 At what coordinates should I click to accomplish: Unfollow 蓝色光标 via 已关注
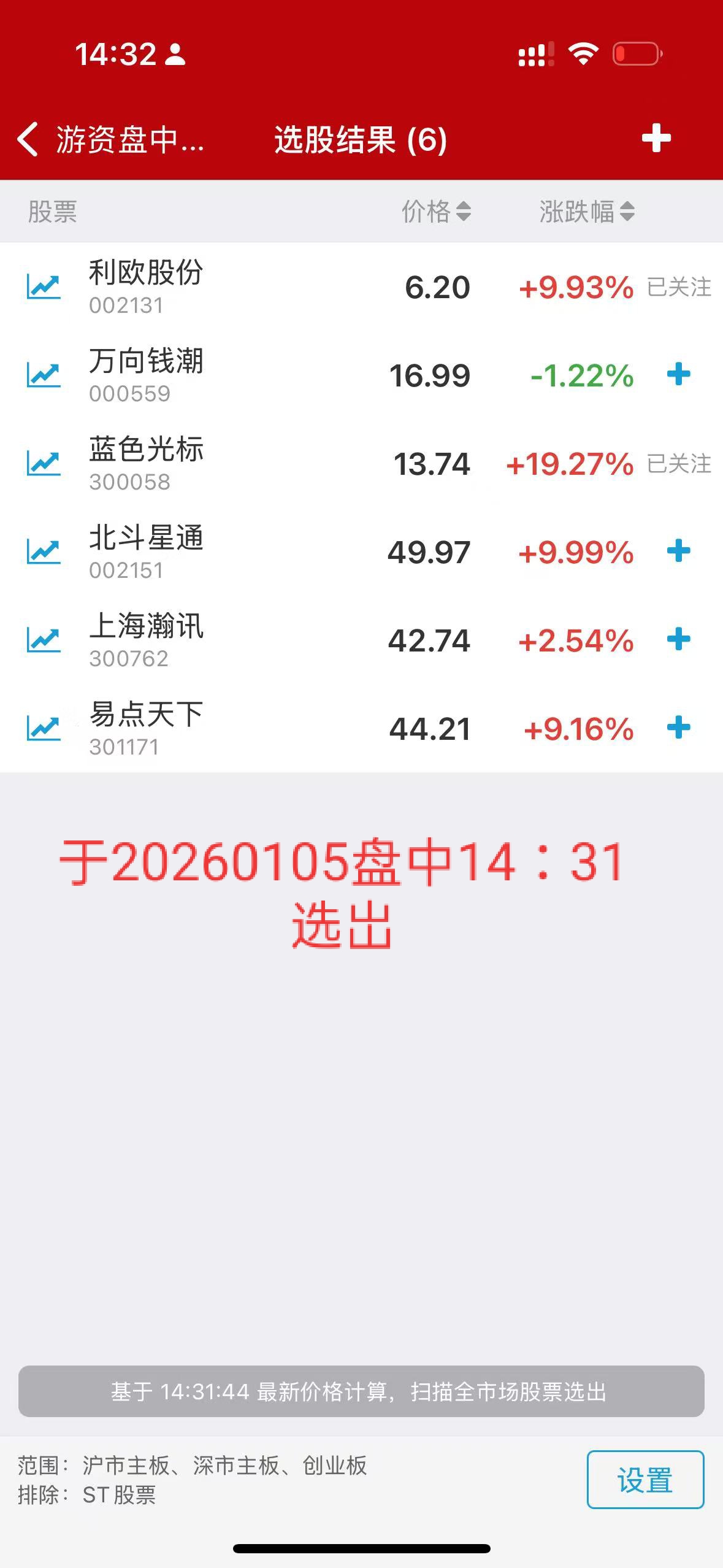click(x=679, y=463)
